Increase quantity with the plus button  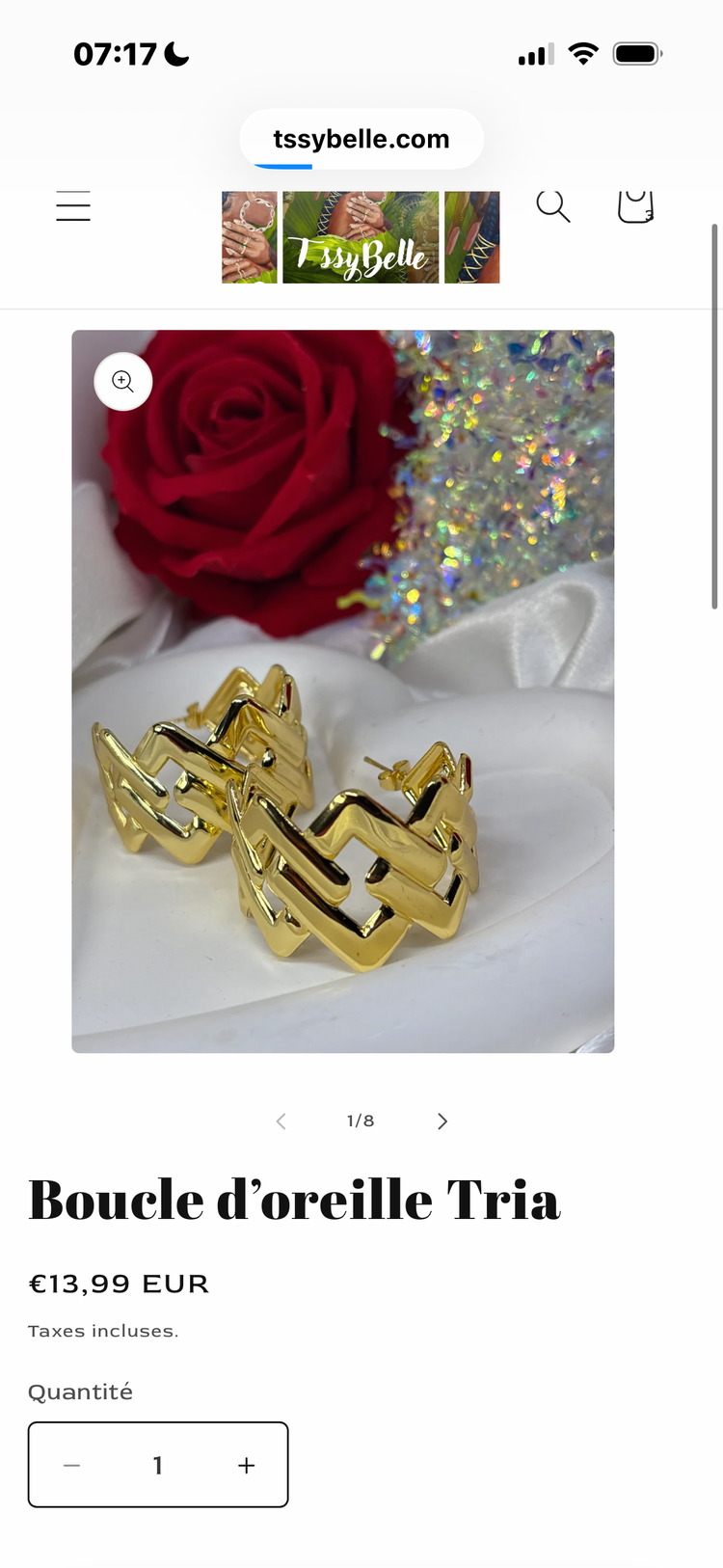click(x=247, y=1465)
